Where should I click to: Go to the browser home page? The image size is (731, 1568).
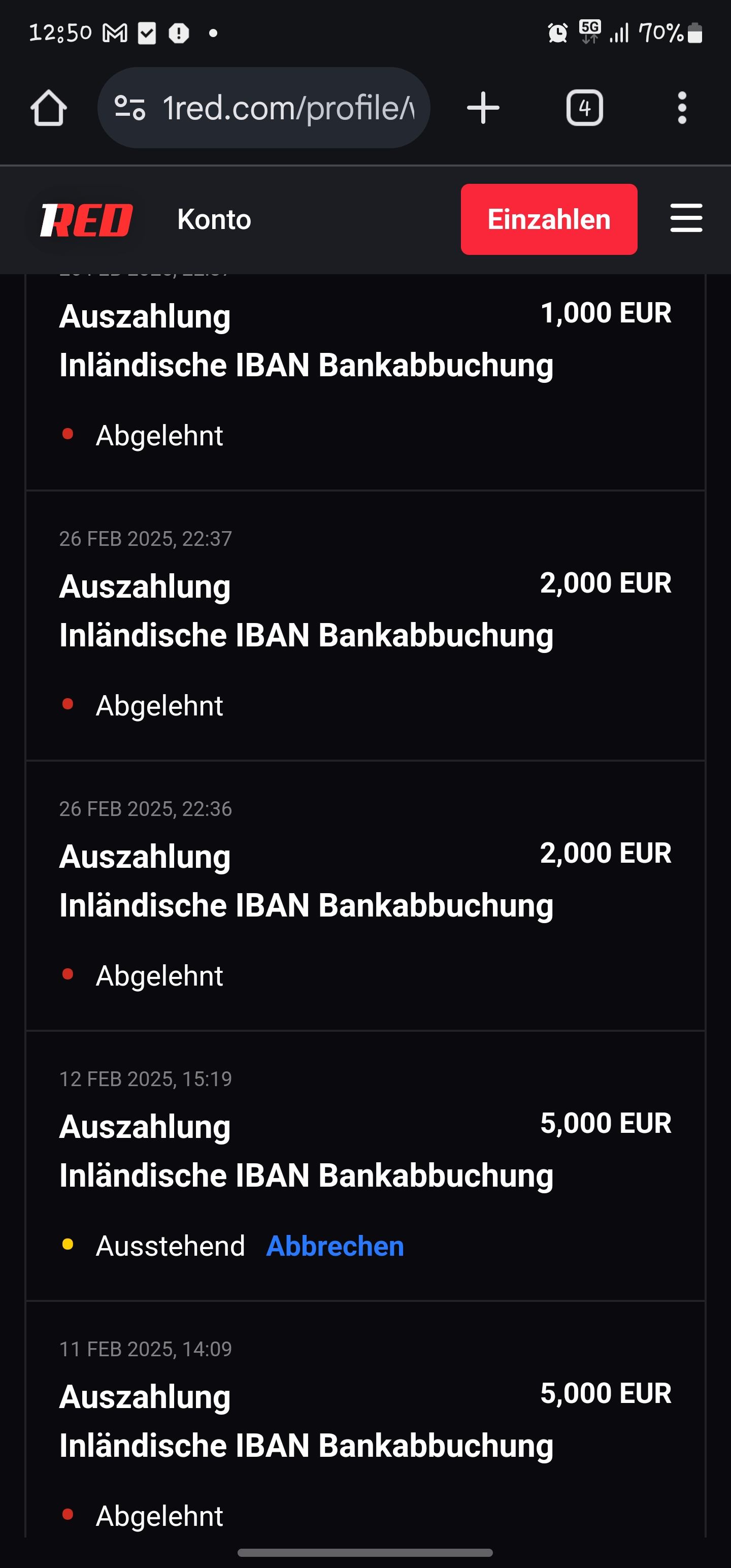tap(49, 108)
